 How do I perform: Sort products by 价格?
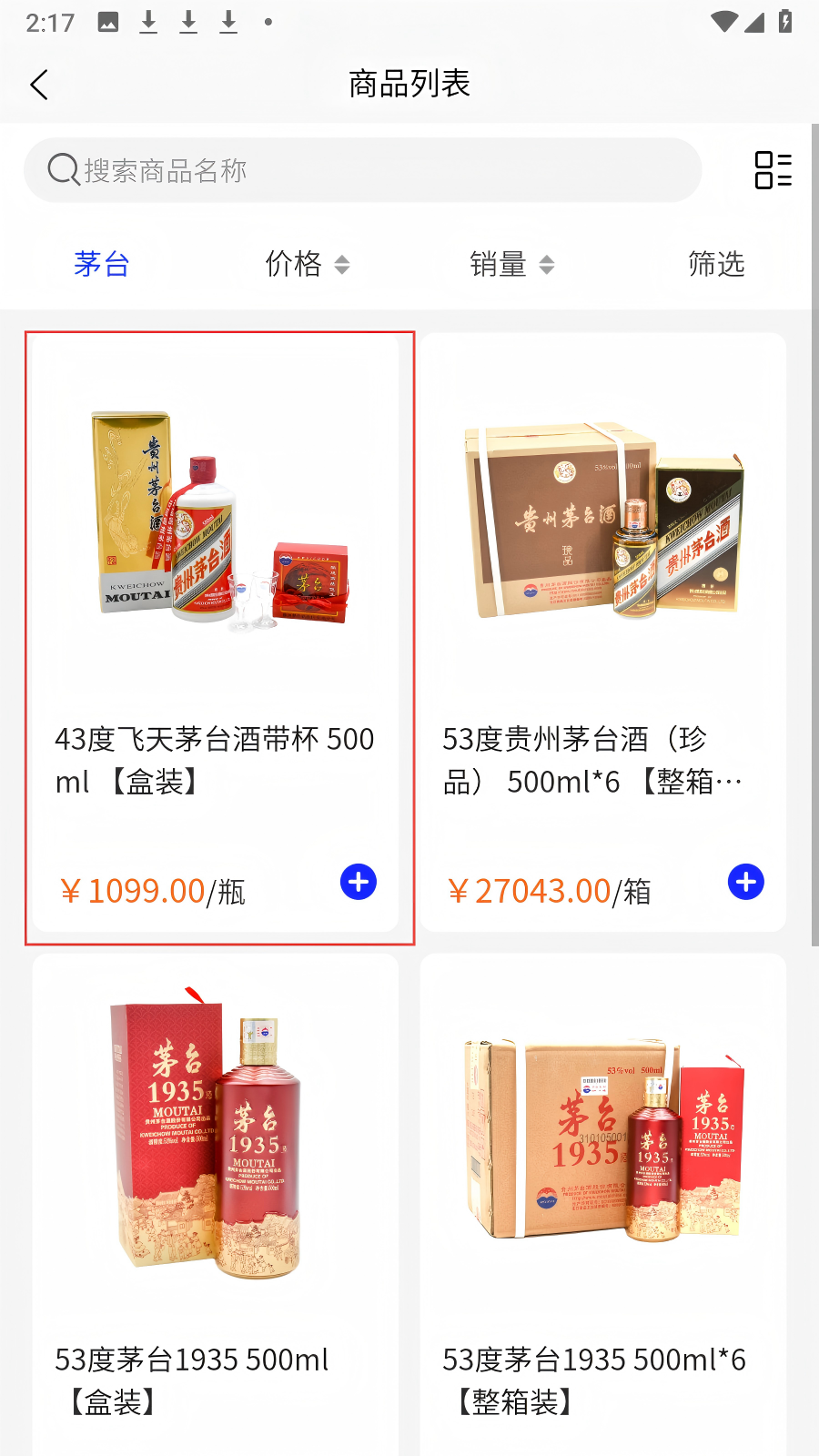pyautogui.click(x=307, y=264)
